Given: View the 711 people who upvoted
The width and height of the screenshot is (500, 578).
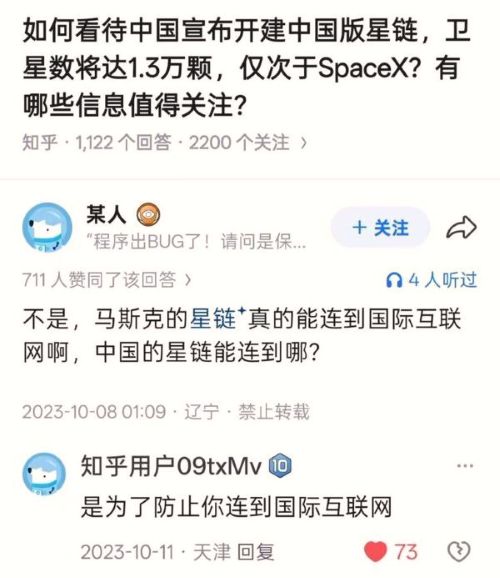Looking at the screenshot, I should 107,280.
